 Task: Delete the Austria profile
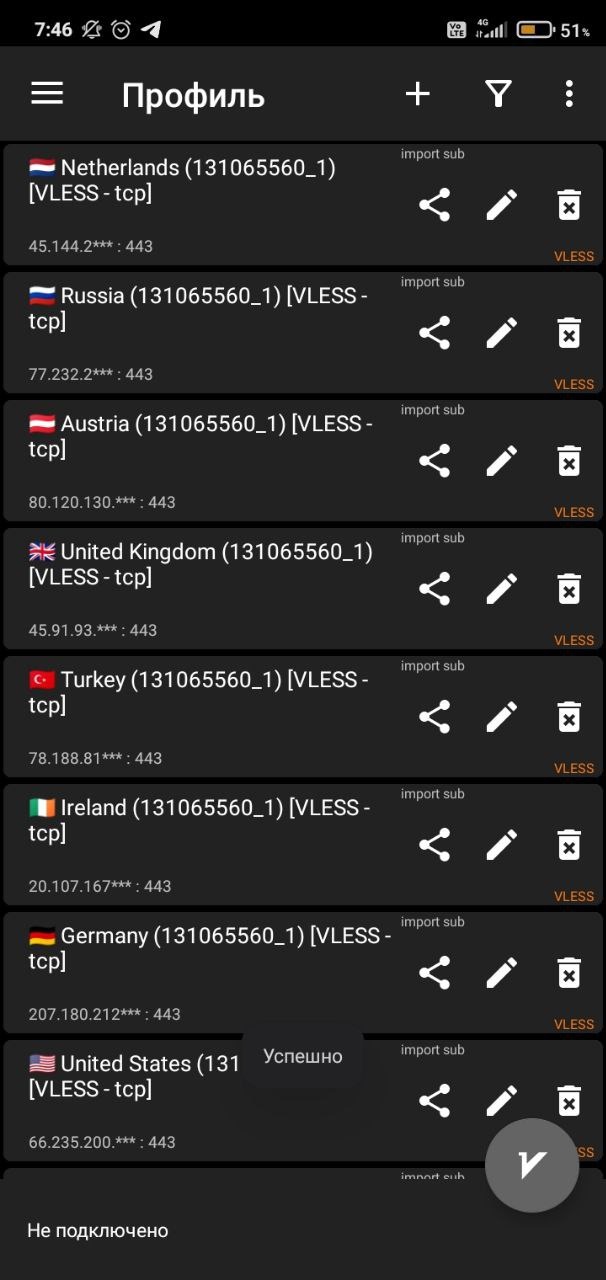(x=569, y=461)
